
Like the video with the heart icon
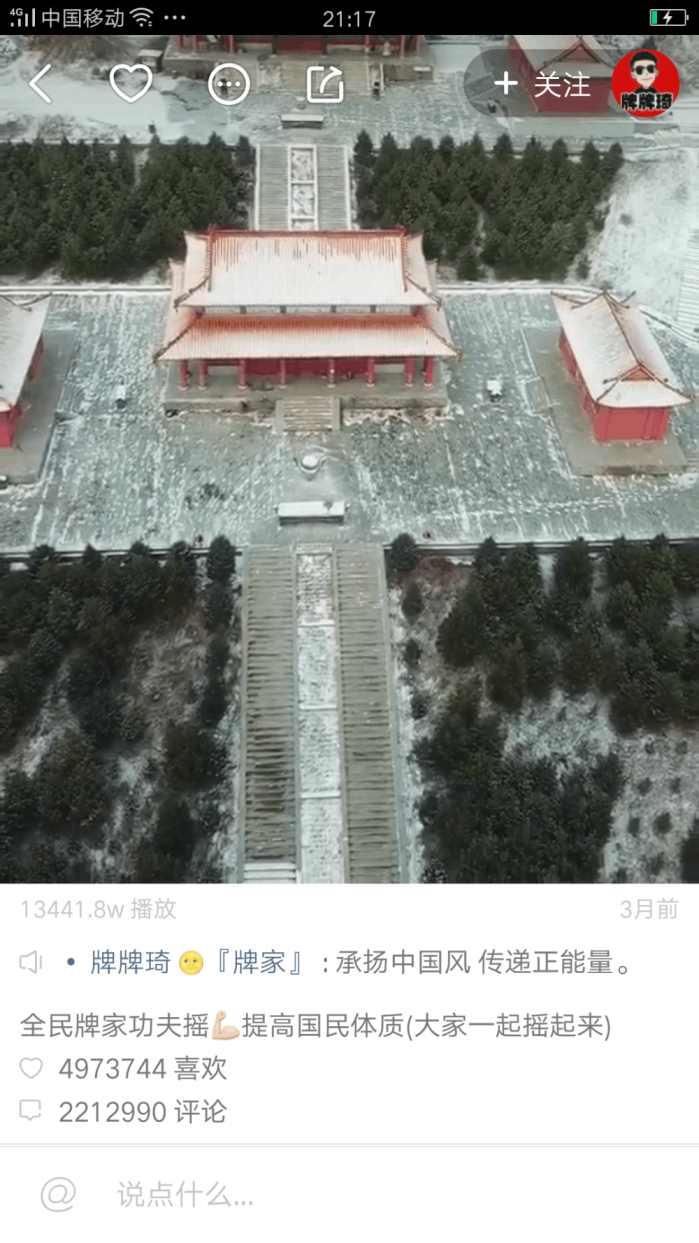(x=131, y=84)
